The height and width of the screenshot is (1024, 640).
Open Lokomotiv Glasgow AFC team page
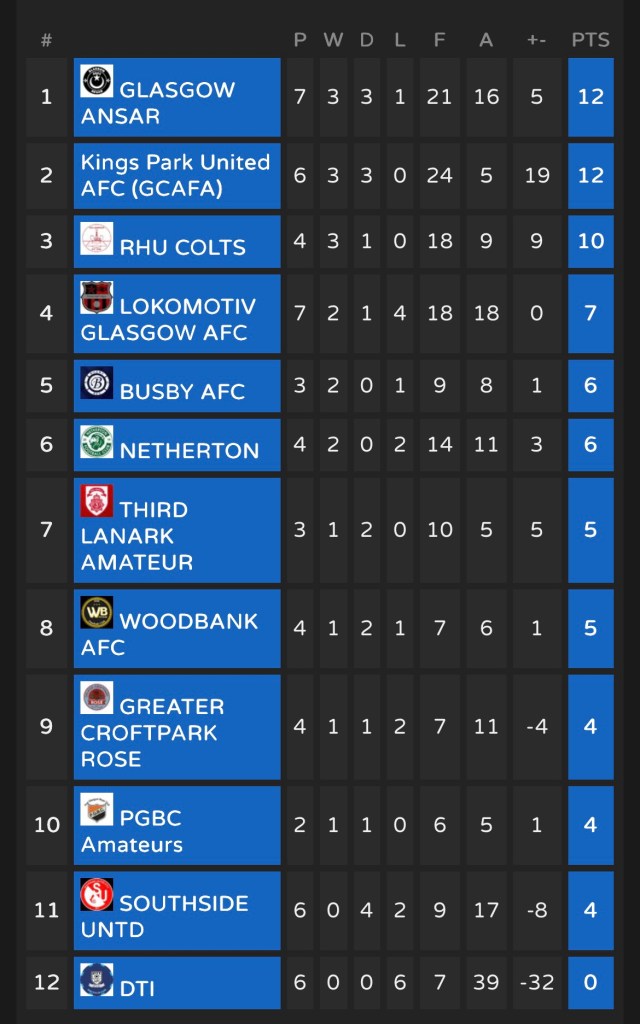tap(176, 319)
